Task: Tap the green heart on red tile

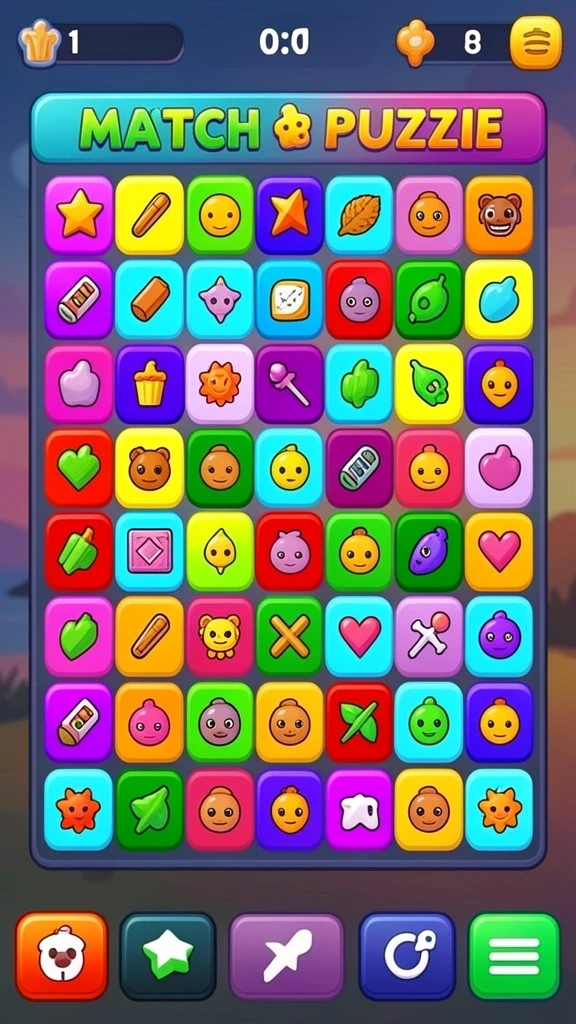Action: 79,468
